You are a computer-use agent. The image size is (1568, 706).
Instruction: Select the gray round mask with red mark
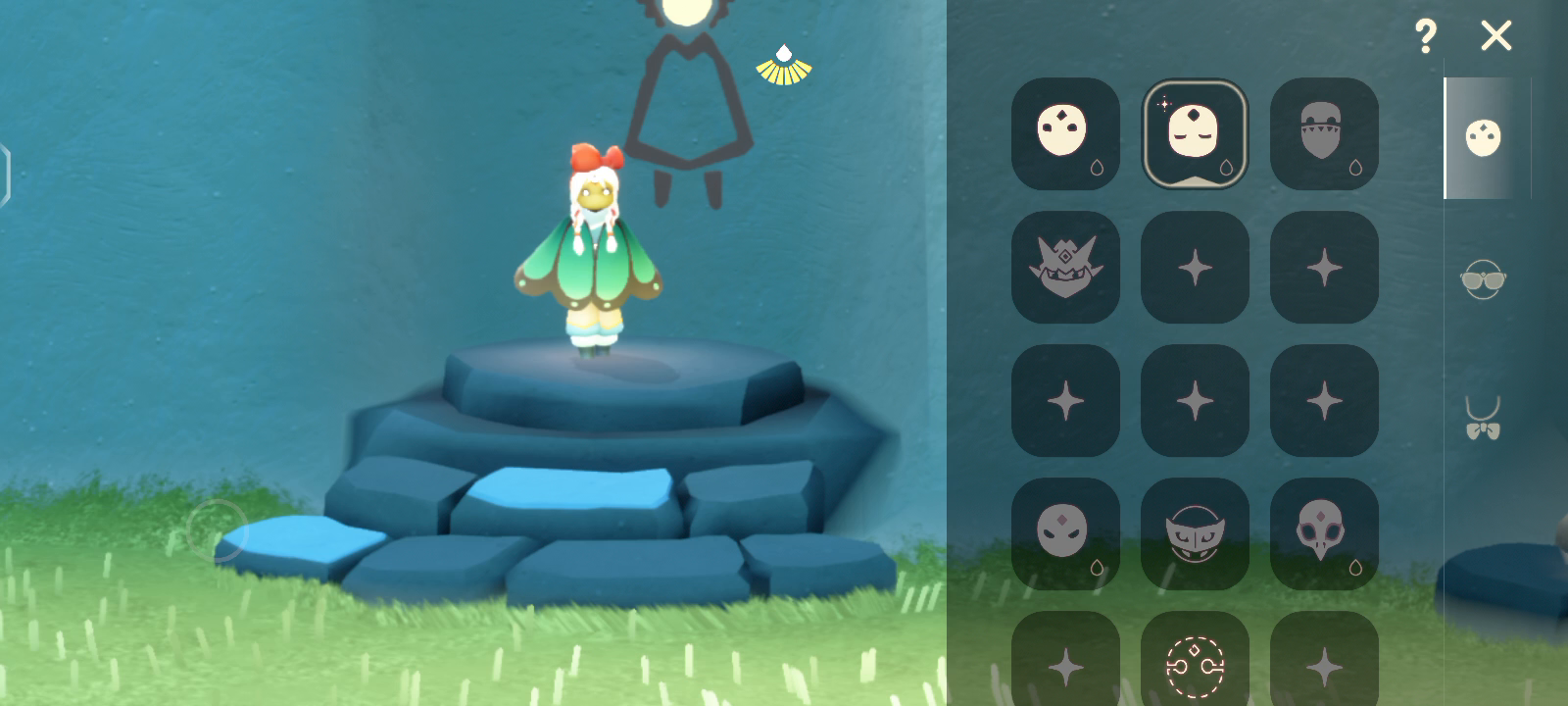[x=1065, y=533]
